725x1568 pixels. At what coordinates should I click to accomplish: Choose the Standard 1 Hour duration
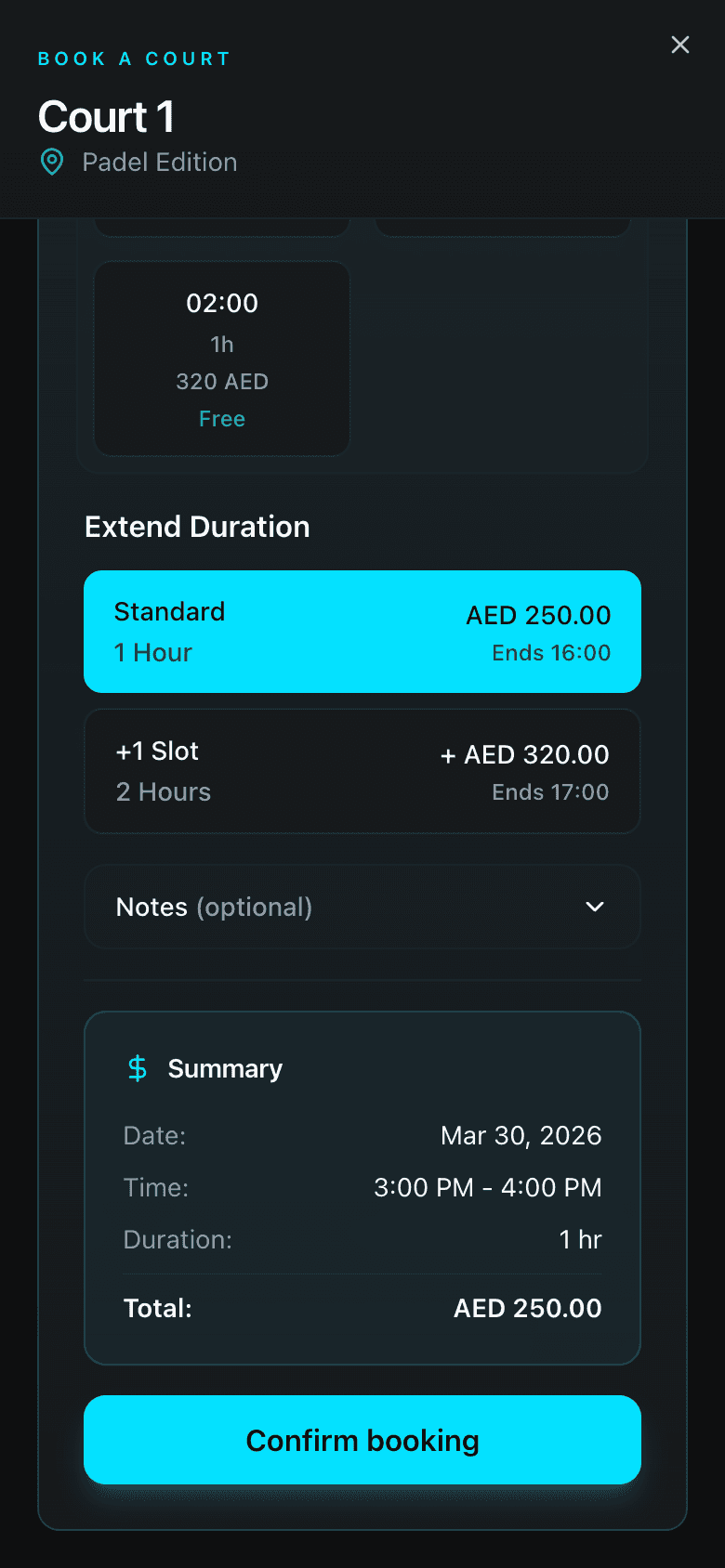[x=362, y=632]
